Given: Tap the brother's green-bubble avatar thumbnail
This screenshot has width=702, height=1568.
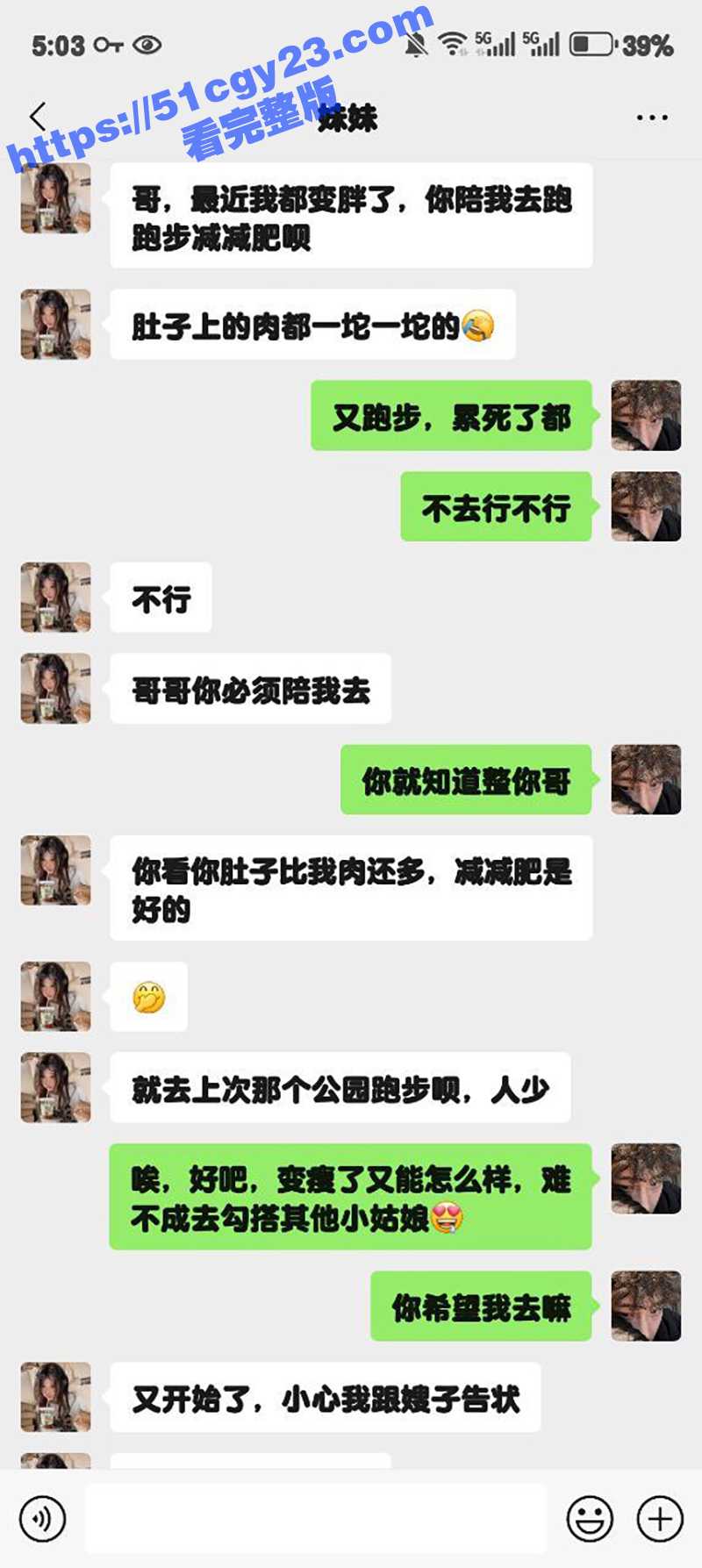Looking at the screenshot, I should tap(647, 417).
